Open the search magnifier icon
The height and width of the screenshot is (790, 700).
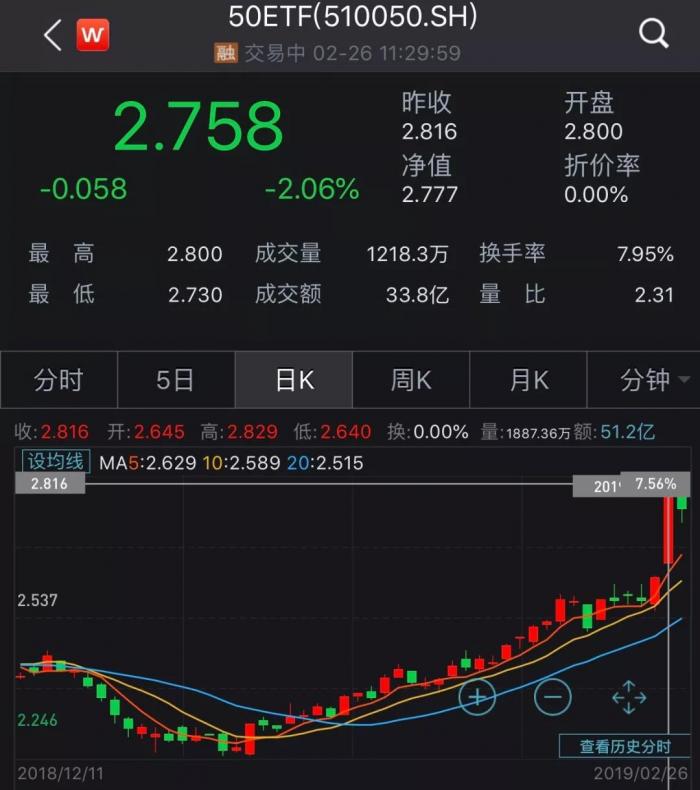tap(653, 34)
